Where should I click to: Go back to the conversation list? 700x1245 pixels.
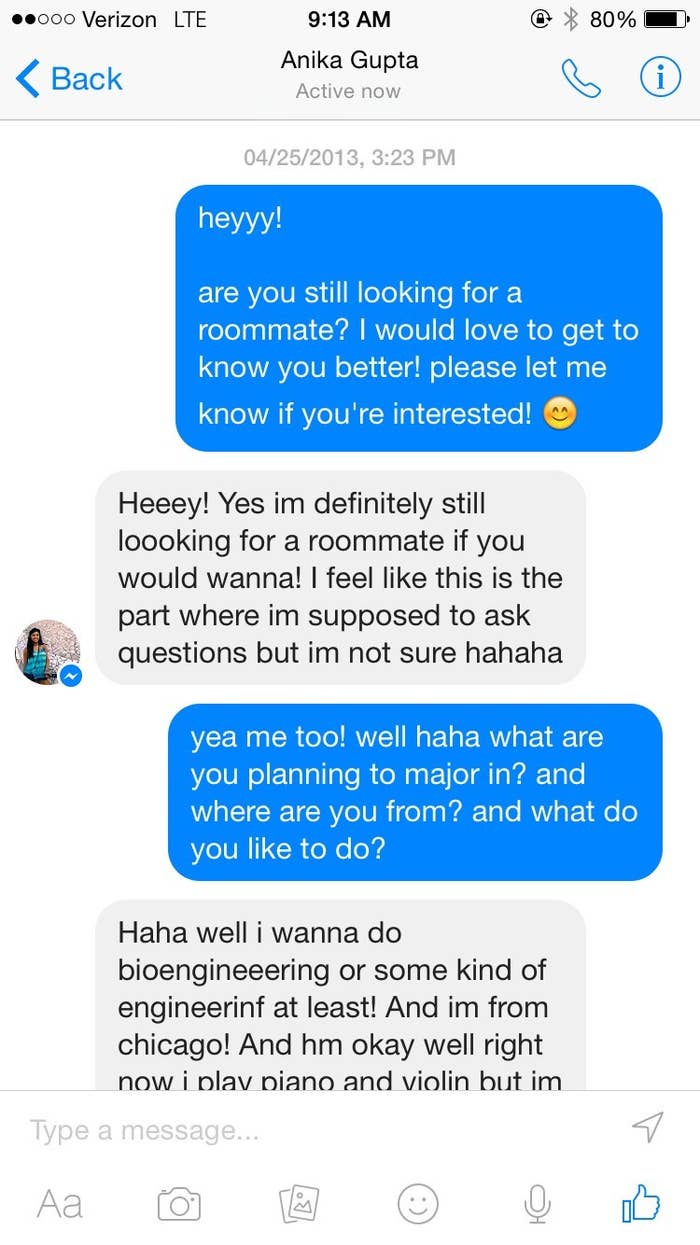click(x=68, y=78)
